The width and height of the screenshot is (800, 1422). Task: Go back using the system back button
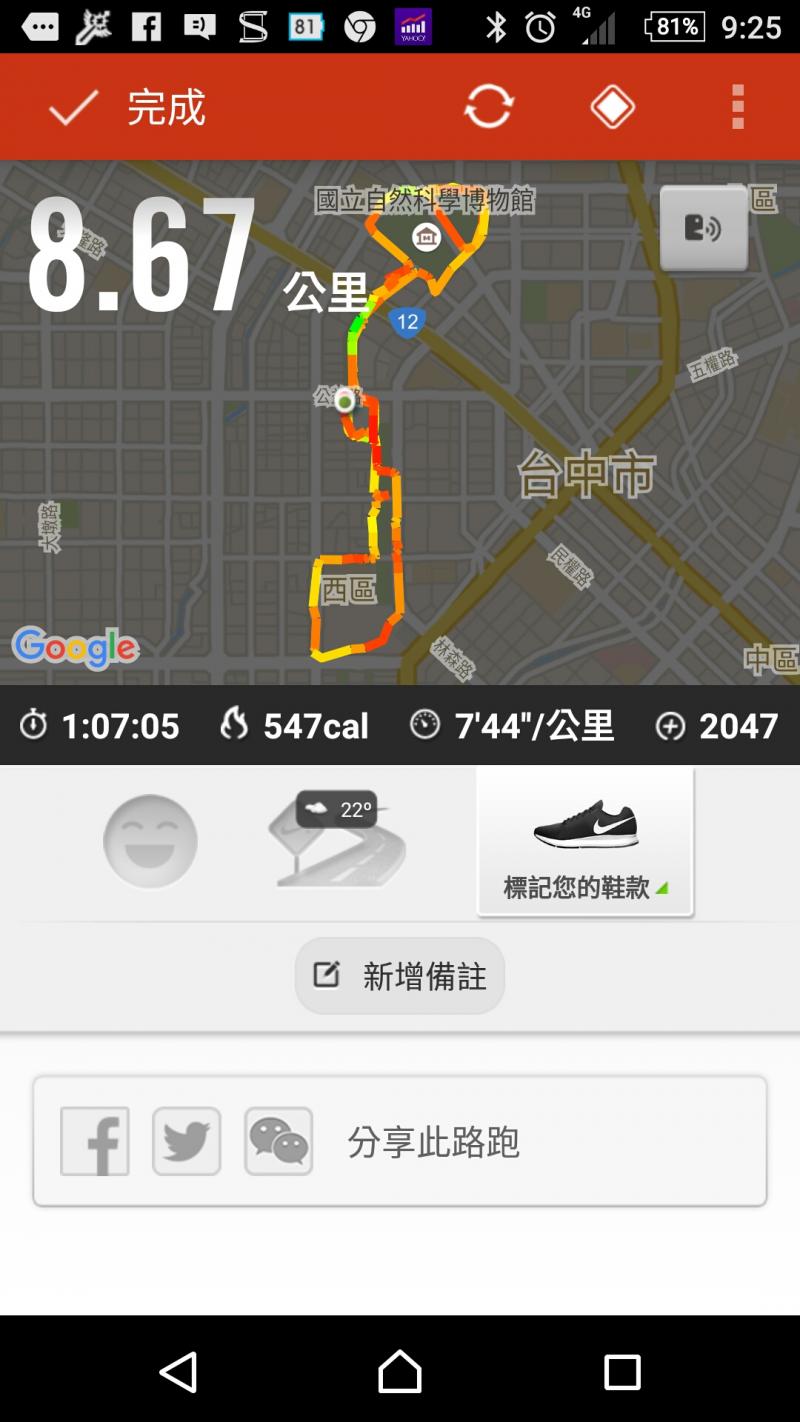click(178, 1372)
